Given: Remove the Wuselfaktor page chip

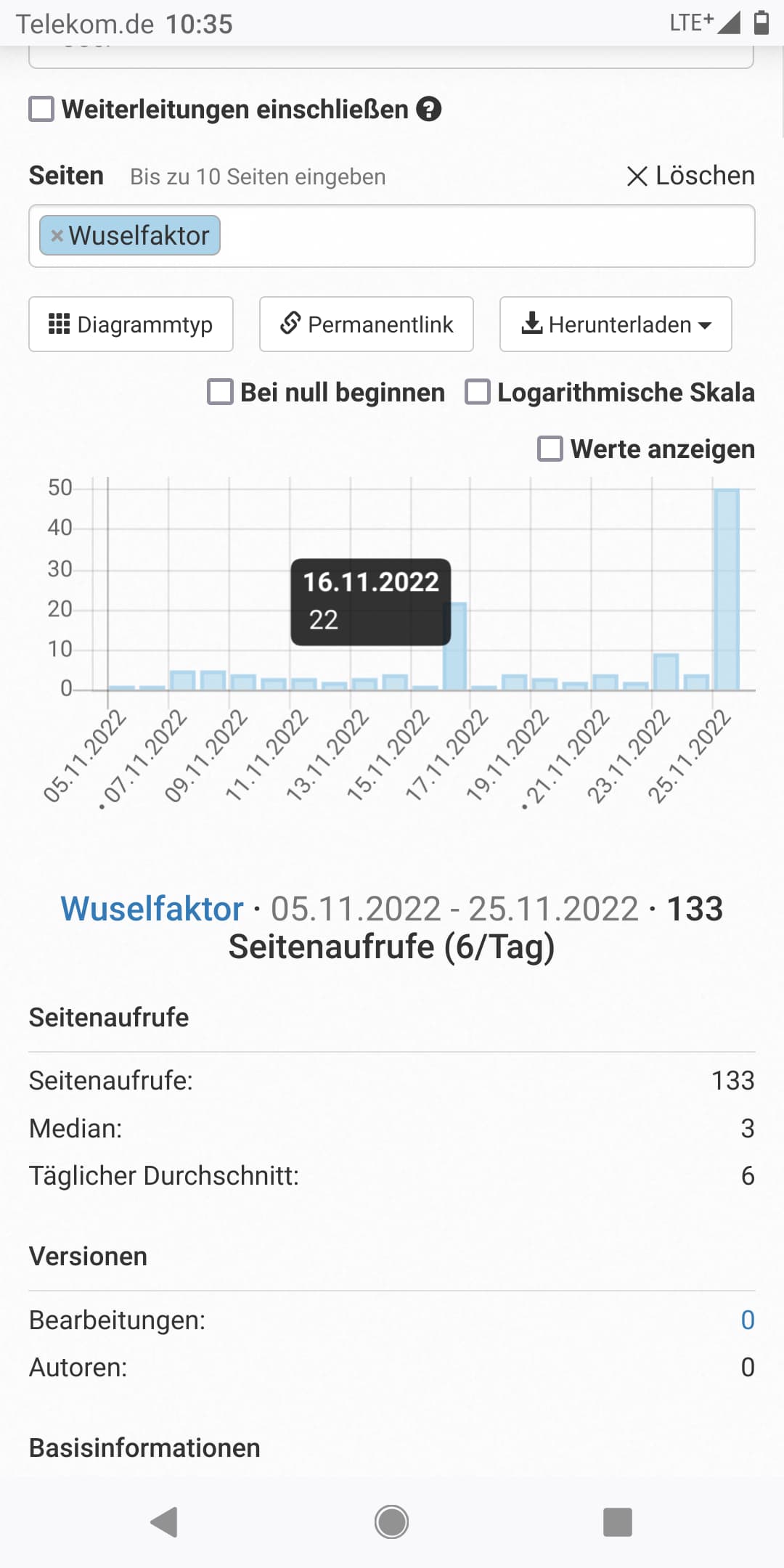Looking at the screenshot, I should 57,236.
